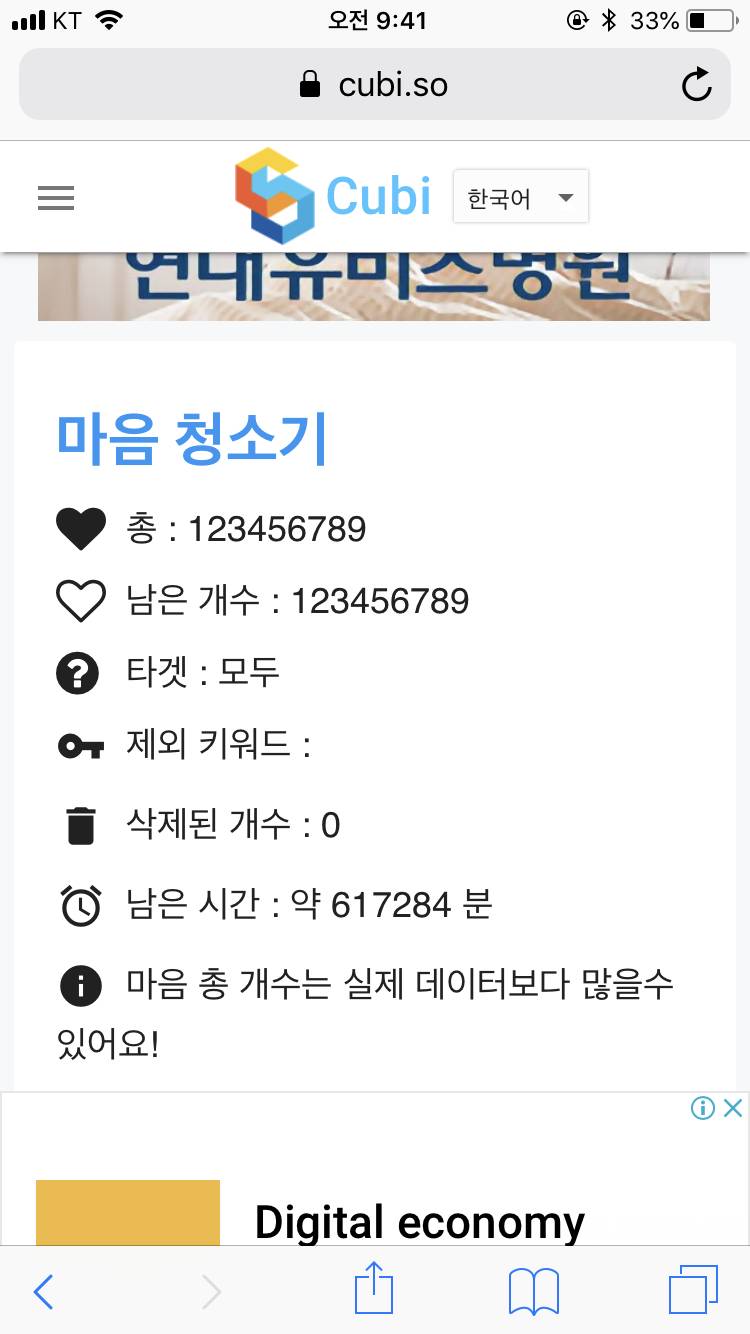
Task: Open the 한국어 language dropdown
Action: pyautogui.click(x=520, y=197)
